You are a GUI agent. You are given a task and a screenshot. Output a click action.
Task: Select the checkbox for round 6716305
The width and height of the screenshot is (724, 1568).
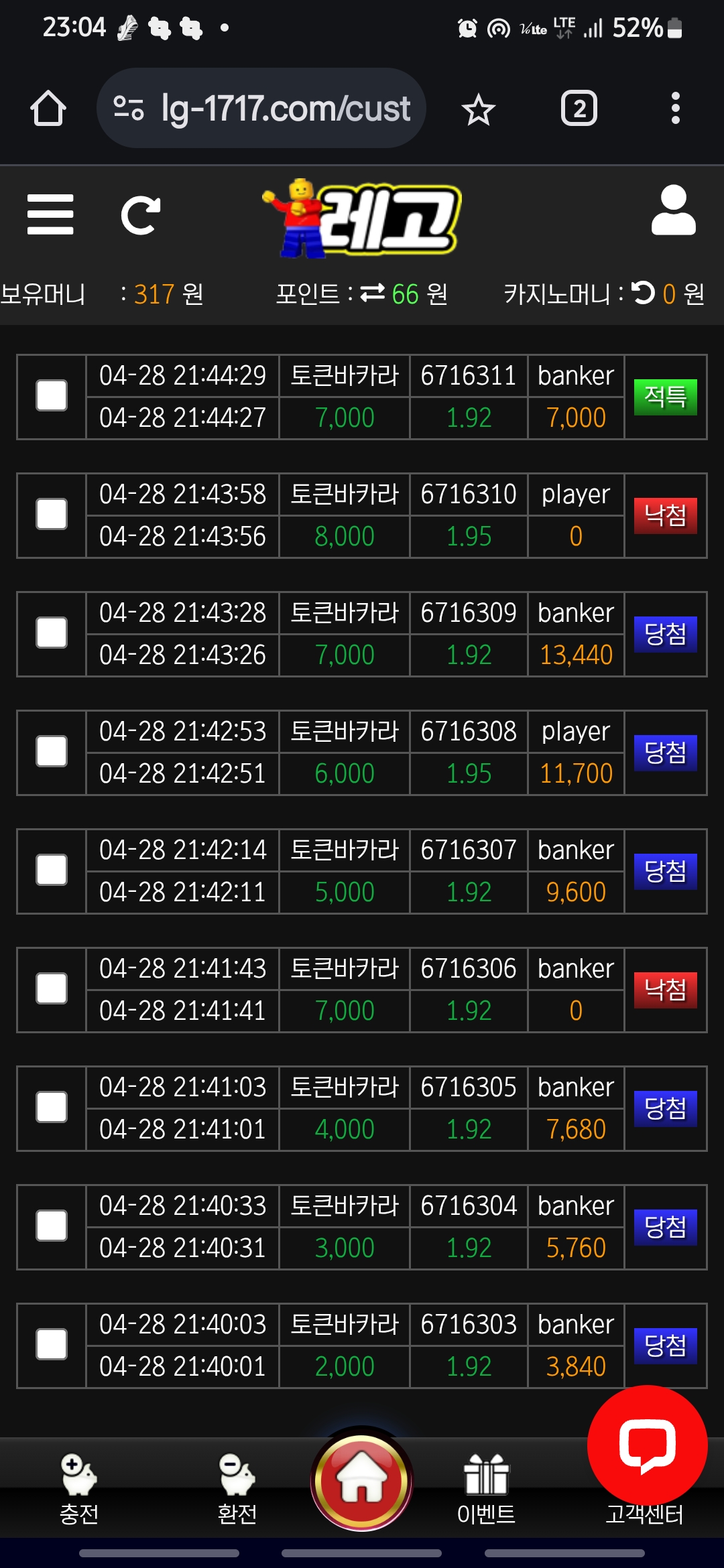click(x=52, y=1108)
